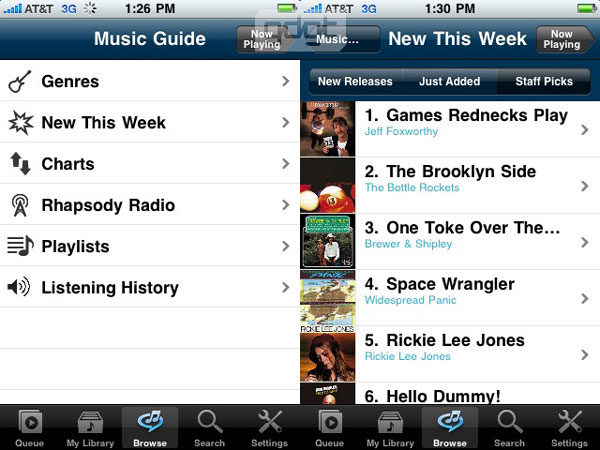Screen dimensions: 600x450
Task: Open the Genres row
Action: coord(150,82)
